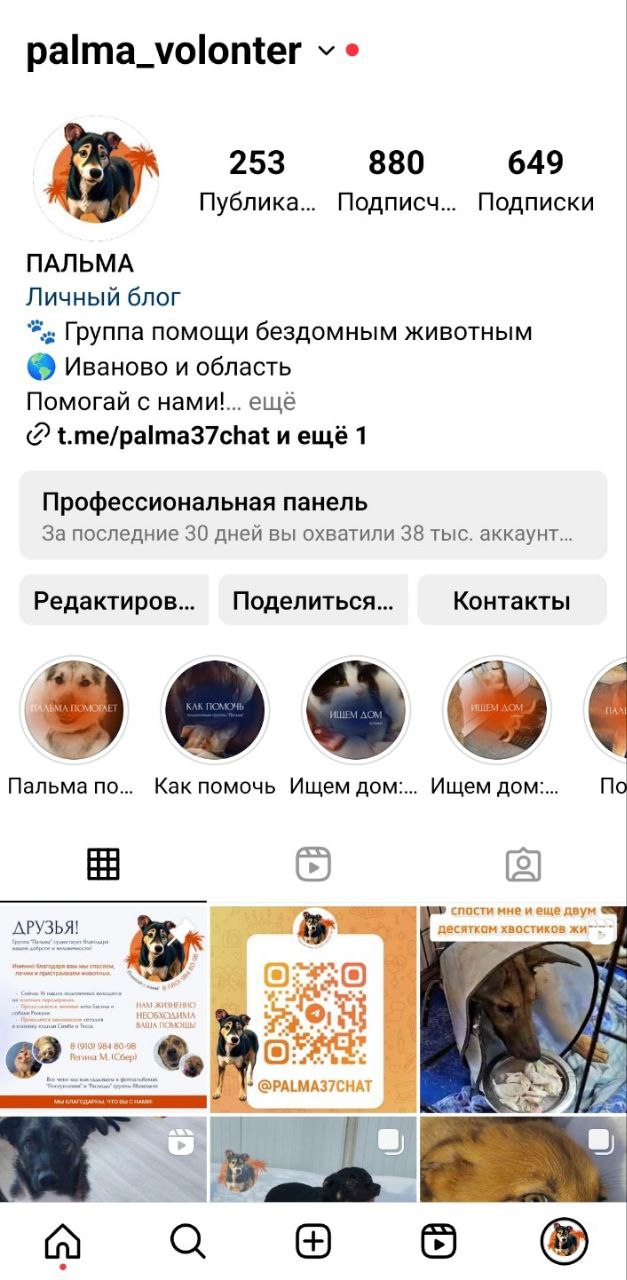Screen dimensions: 627x1280
Task: Create a new post with the plus icon
Action: pos(313,1242)
